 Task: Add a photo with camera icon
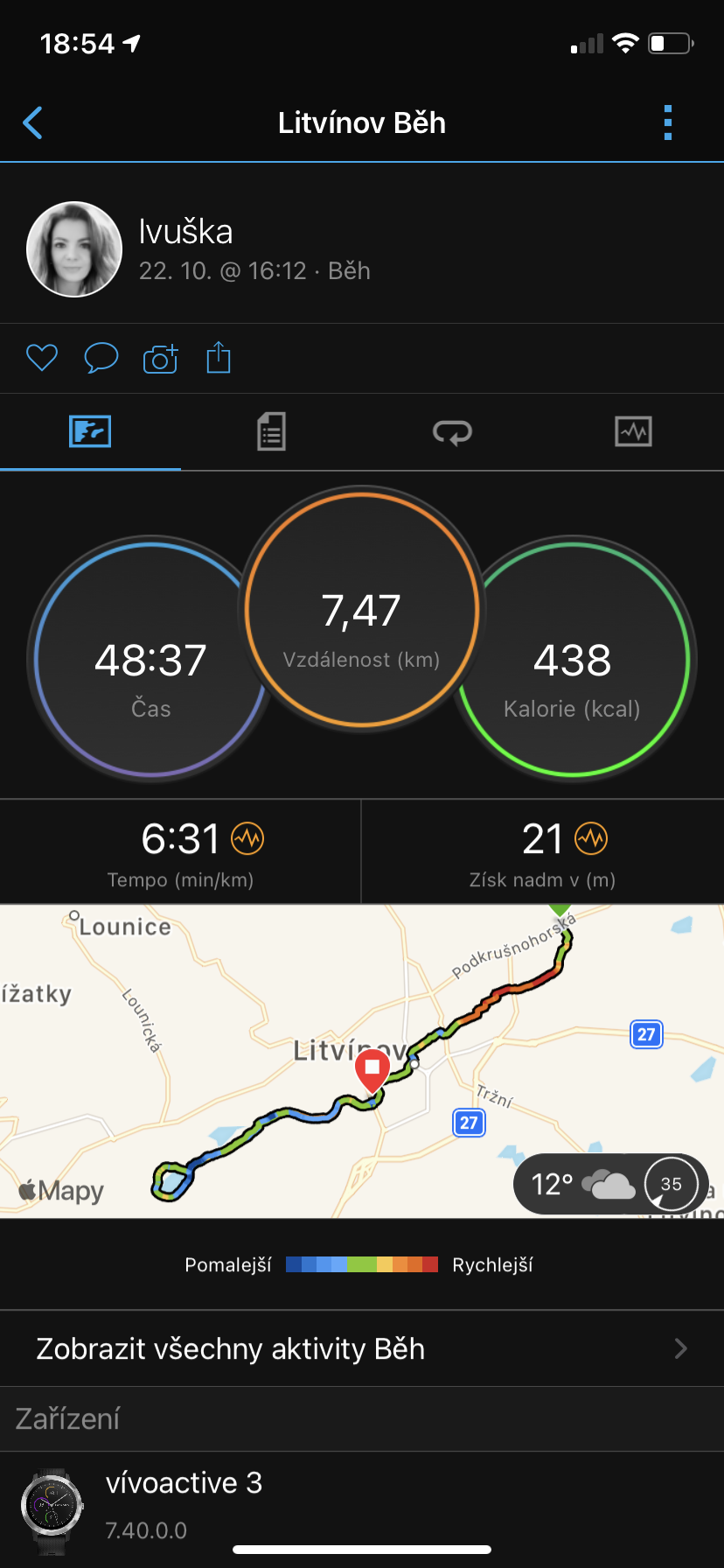(160, 358)
